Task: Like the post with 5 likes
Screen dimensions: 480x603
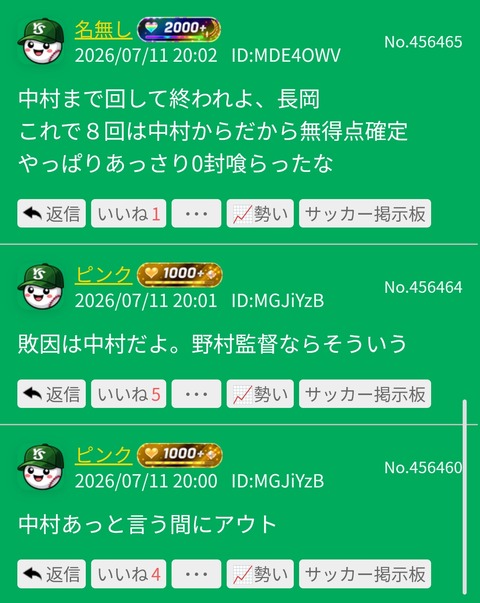Action: 128,394
